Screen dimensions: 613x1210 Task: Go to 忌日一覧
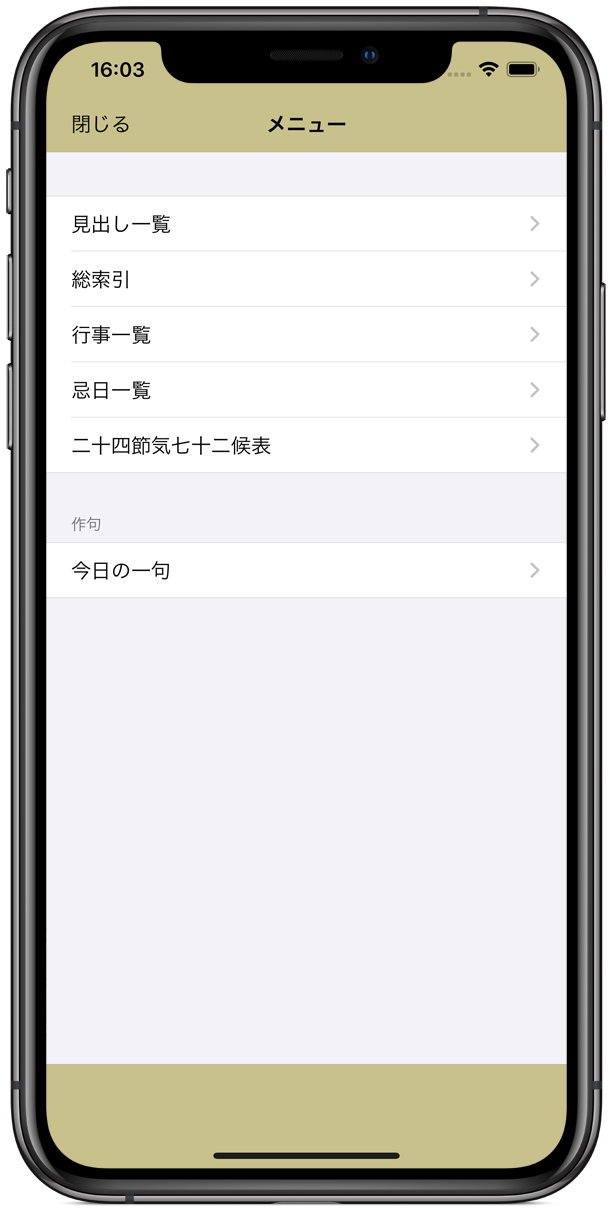(306, 390)
